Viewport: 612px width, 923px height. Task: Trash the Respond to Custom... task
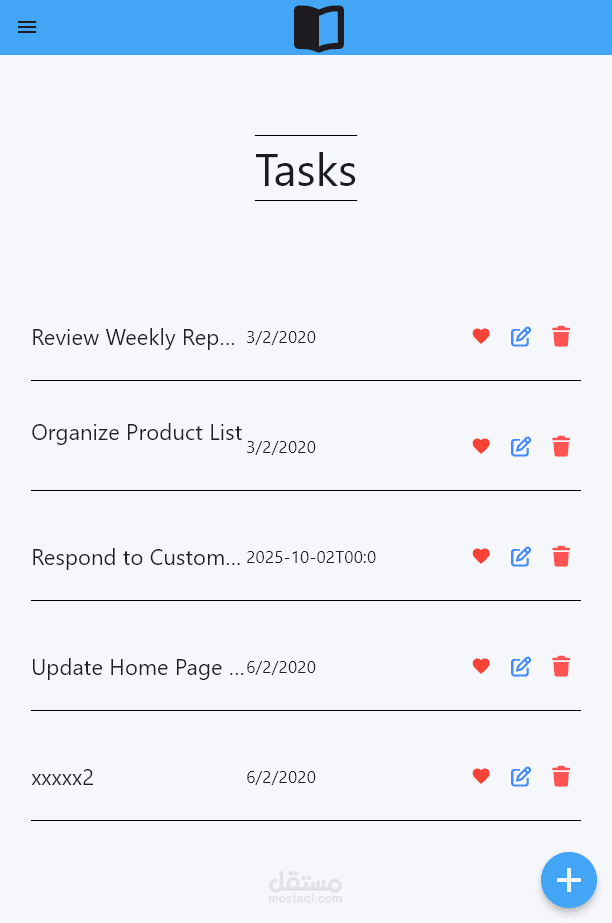[x=561, y=557]
